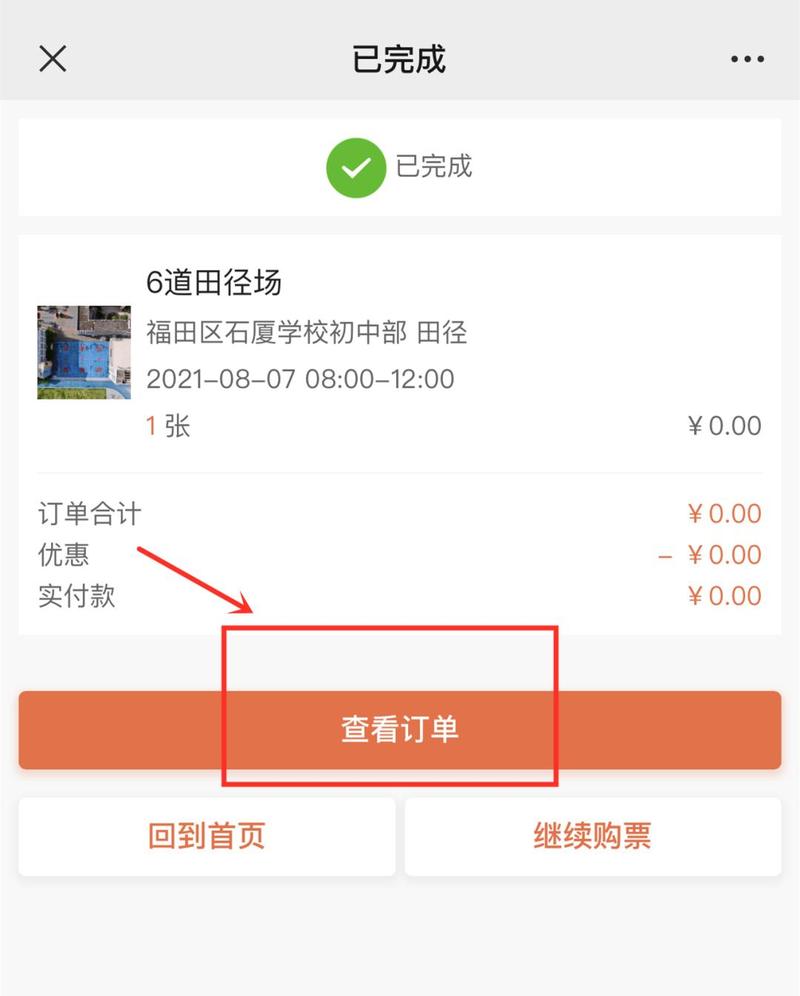The width and height of the screenshot is (800, 996).
Task: Open the 6道田径场 order card
Action: [400, 352]
